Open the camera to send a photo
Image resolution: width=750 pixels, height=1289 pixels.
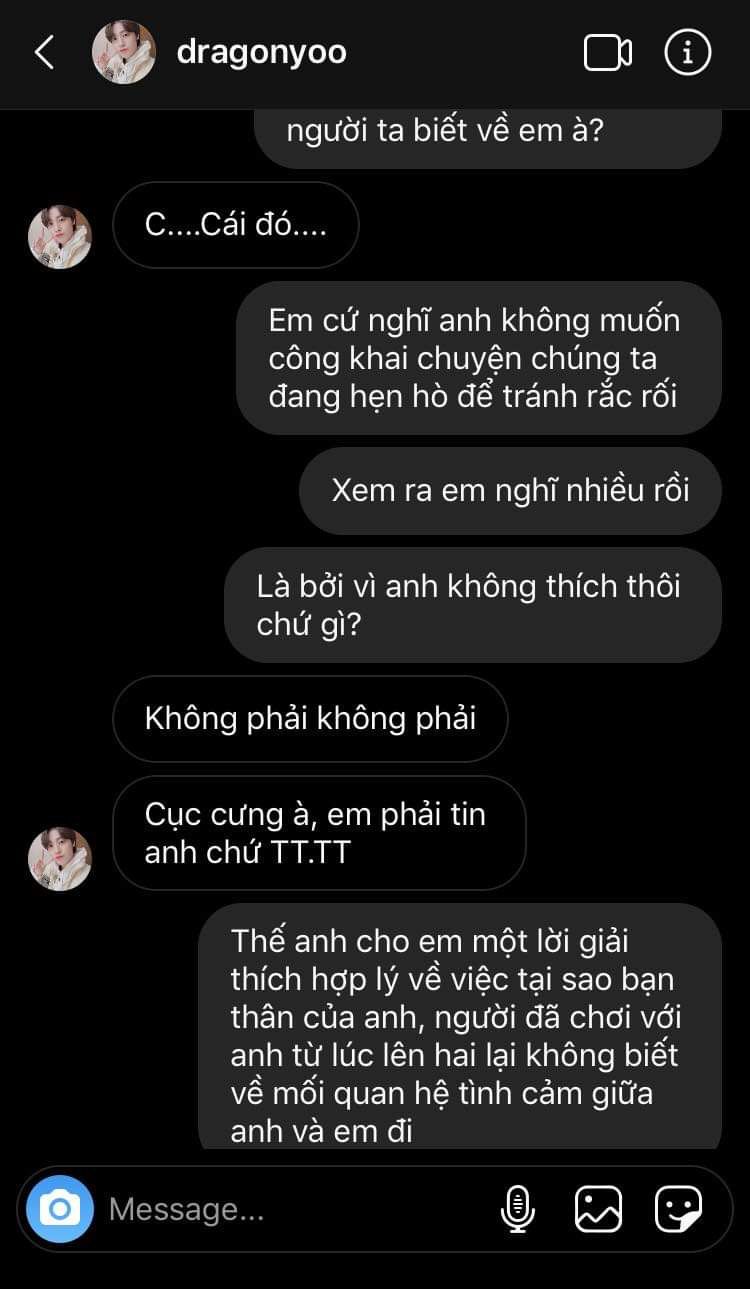60,1209
